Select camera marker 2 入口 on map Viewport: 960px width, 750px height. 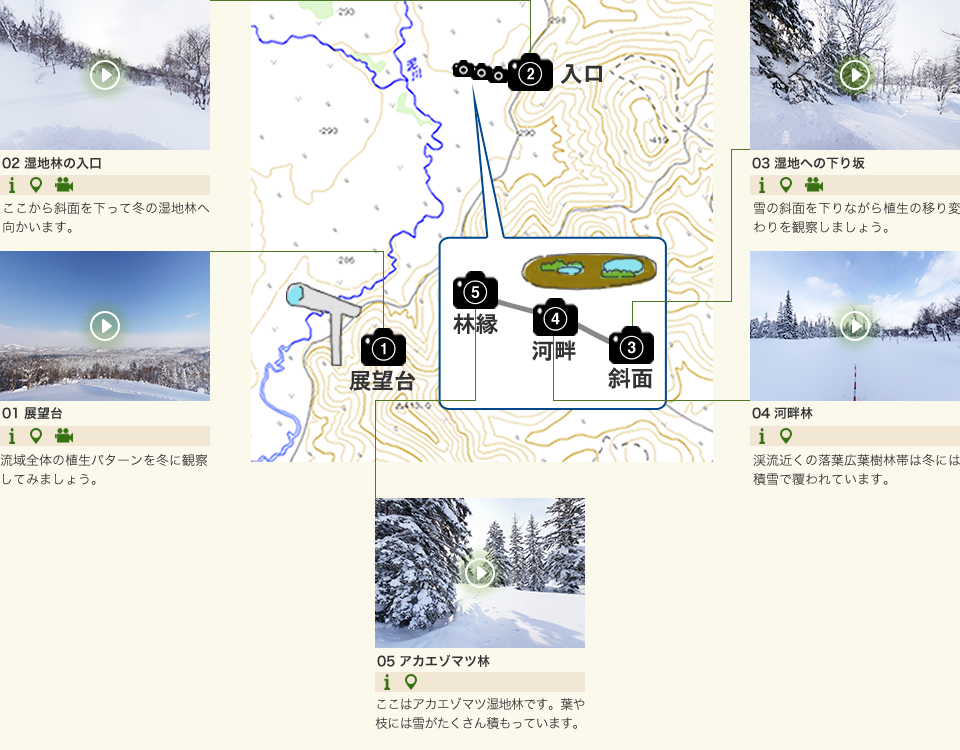[x=531, y=73]
